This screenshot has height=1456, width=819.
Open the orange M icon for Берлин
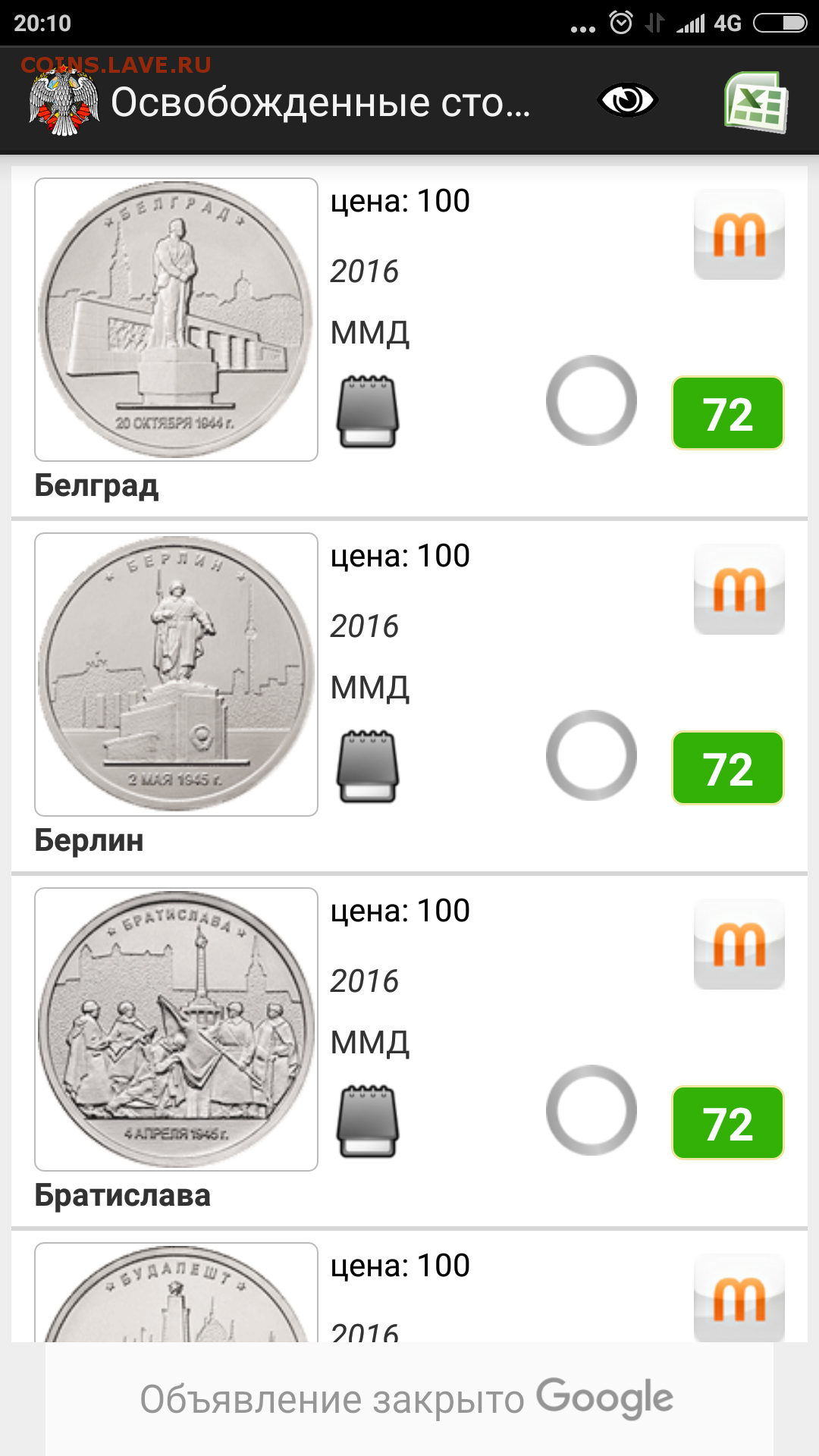point(739,589)
